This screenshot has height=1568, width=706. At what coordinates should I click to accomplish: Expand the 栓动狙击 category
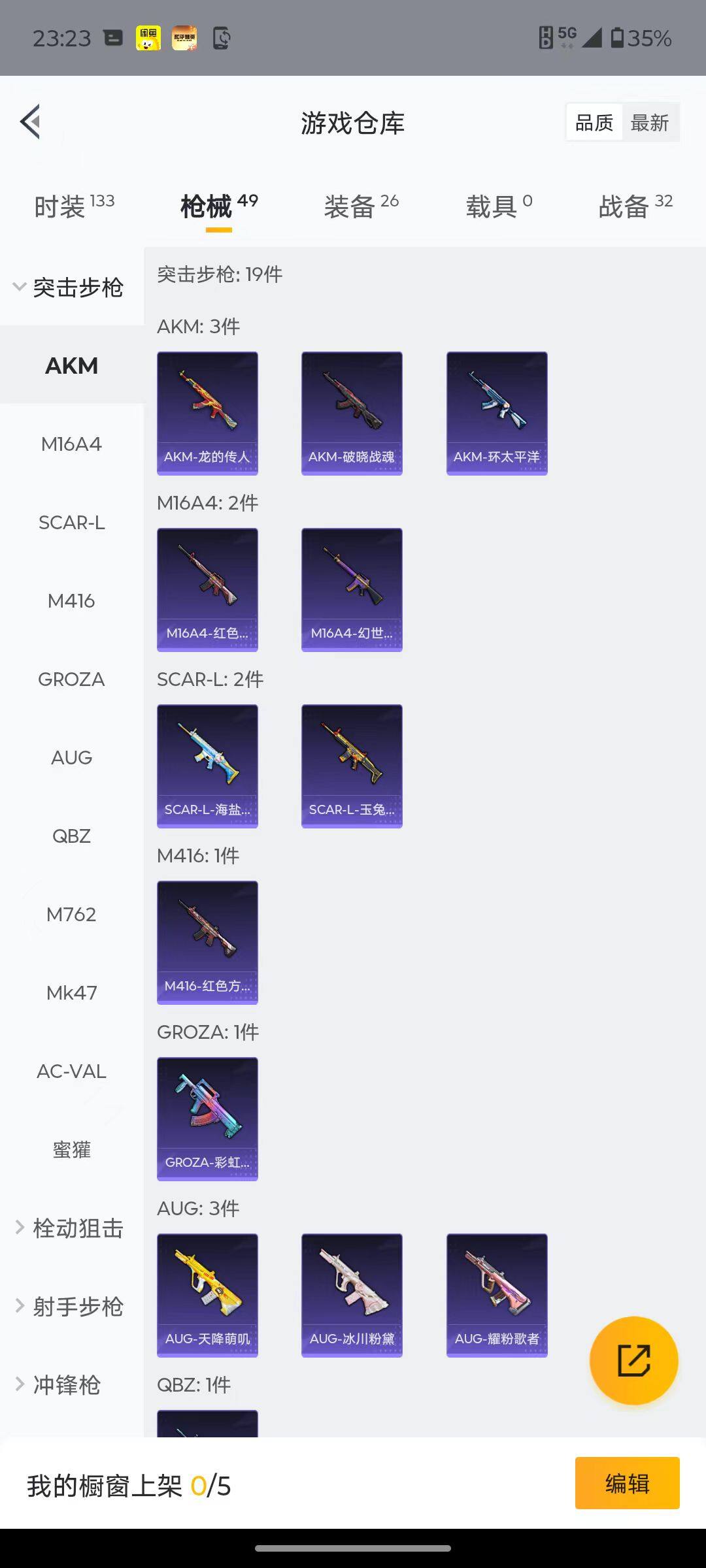pos(69,1228)
